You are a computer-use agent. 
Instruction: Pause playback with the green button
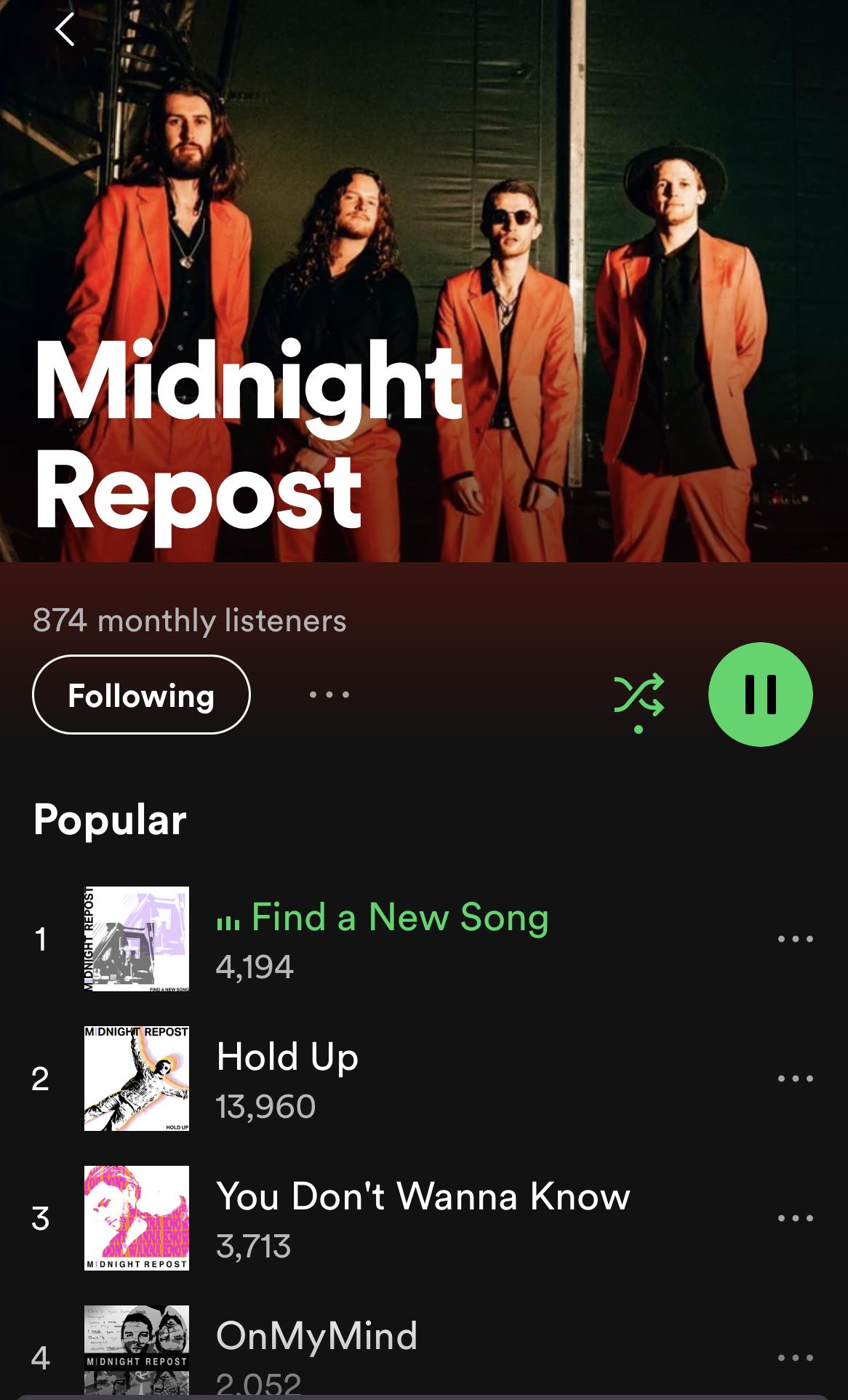coord(760,694)
